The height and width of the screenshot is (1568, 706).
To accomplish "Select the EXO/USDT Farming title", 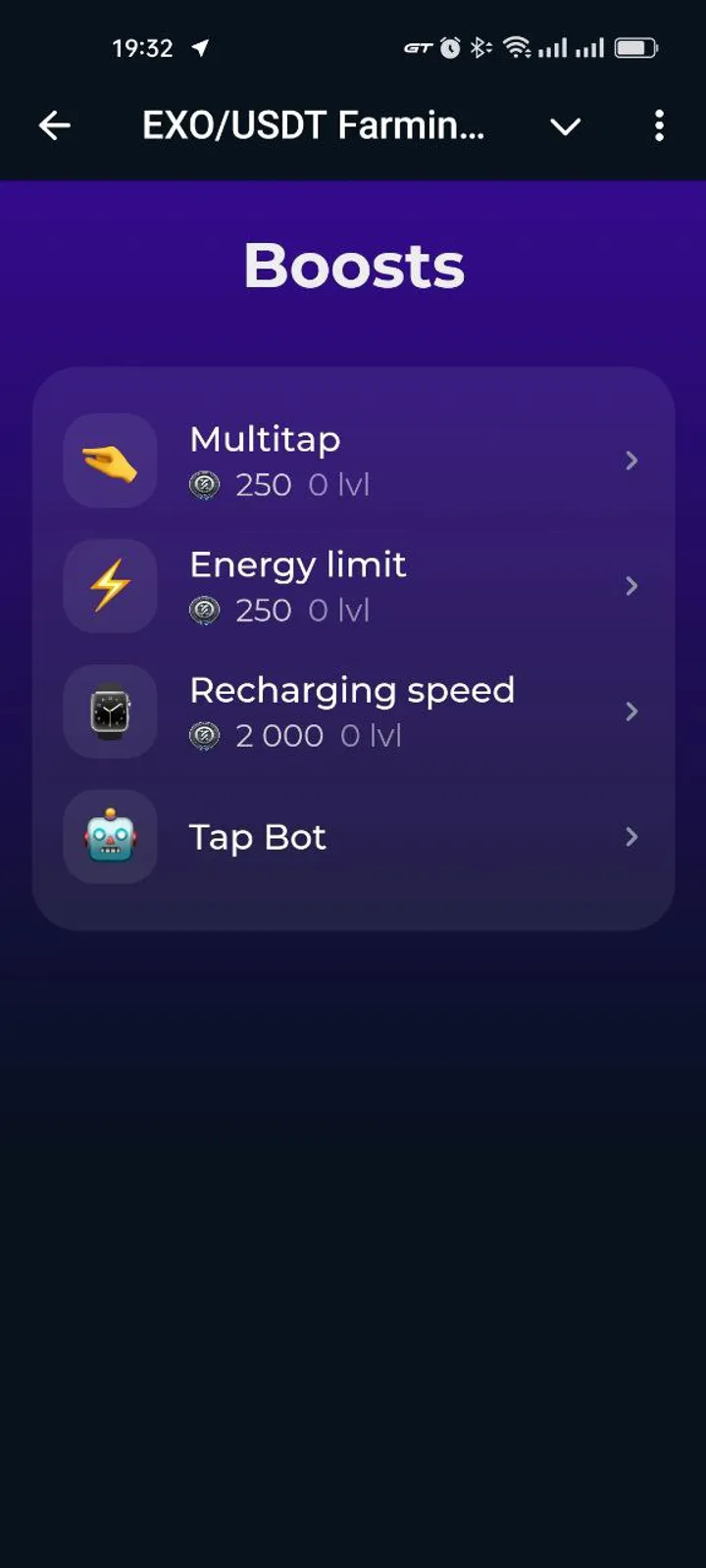I will click(x=314, y=126).
